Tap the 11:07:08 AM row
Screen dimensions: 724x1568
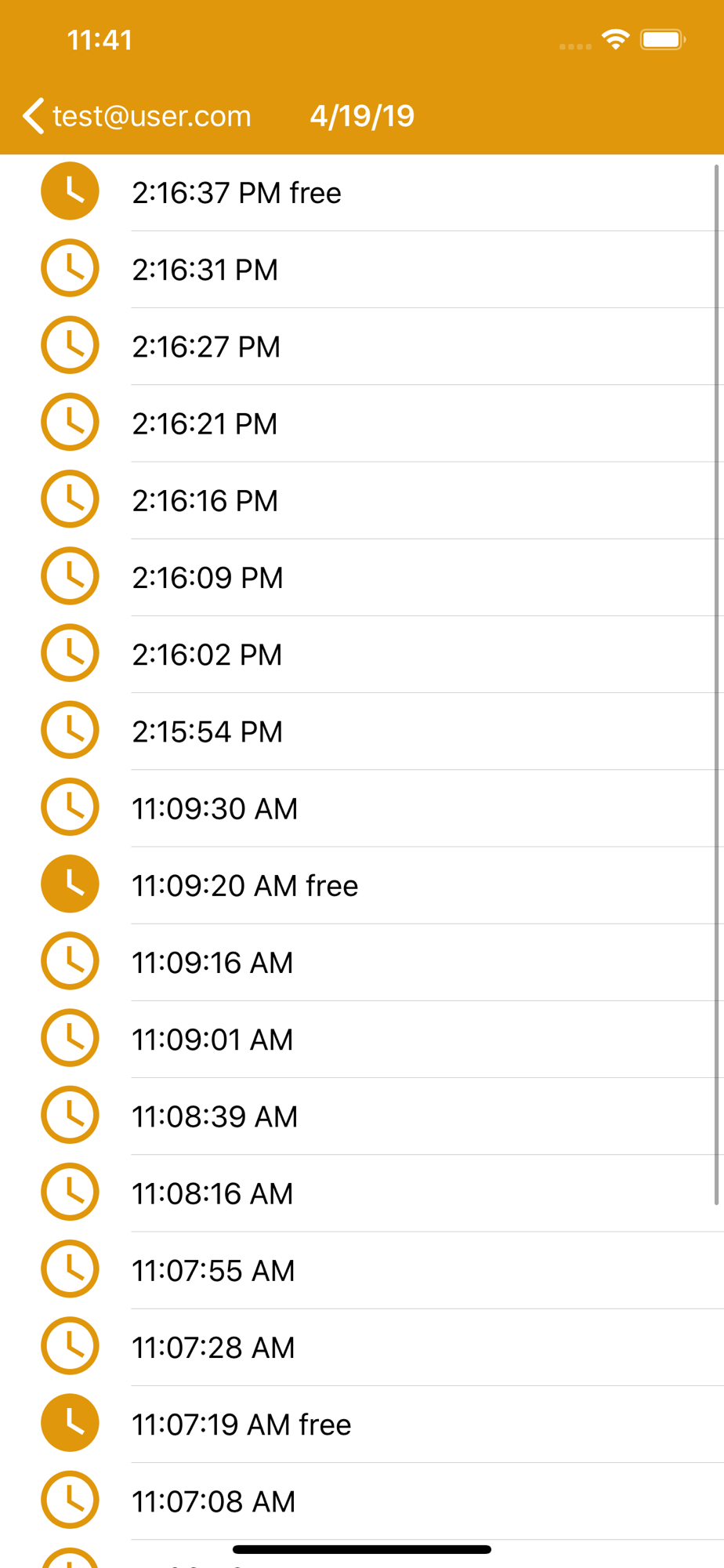(x=362, y=1501)
